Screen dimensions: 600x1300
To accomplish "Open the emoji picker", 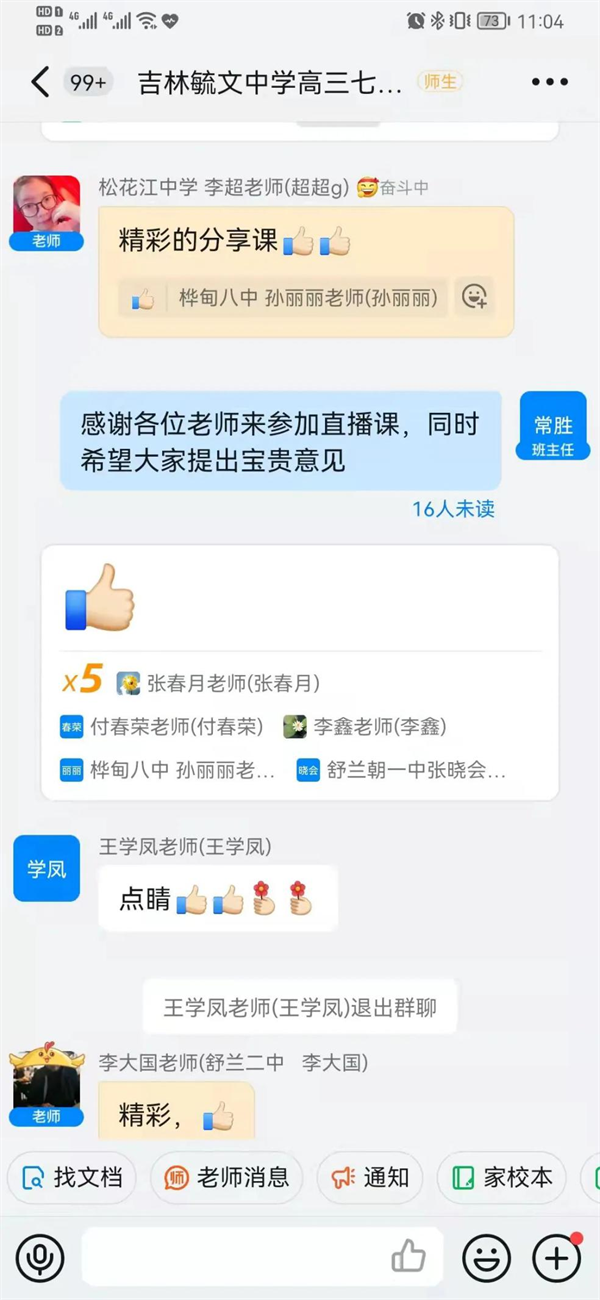I will click(486, 1257).
